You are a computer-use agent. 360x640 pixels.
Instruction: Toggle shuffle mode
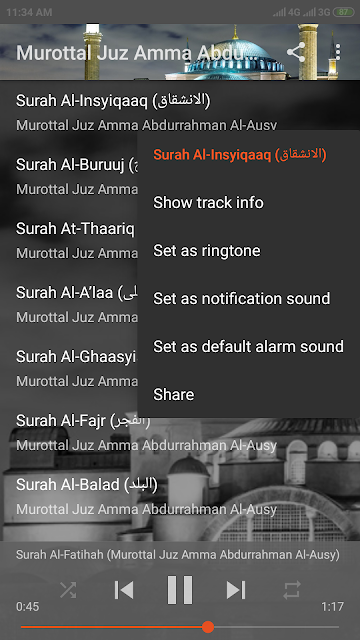(x=68, y=590)
